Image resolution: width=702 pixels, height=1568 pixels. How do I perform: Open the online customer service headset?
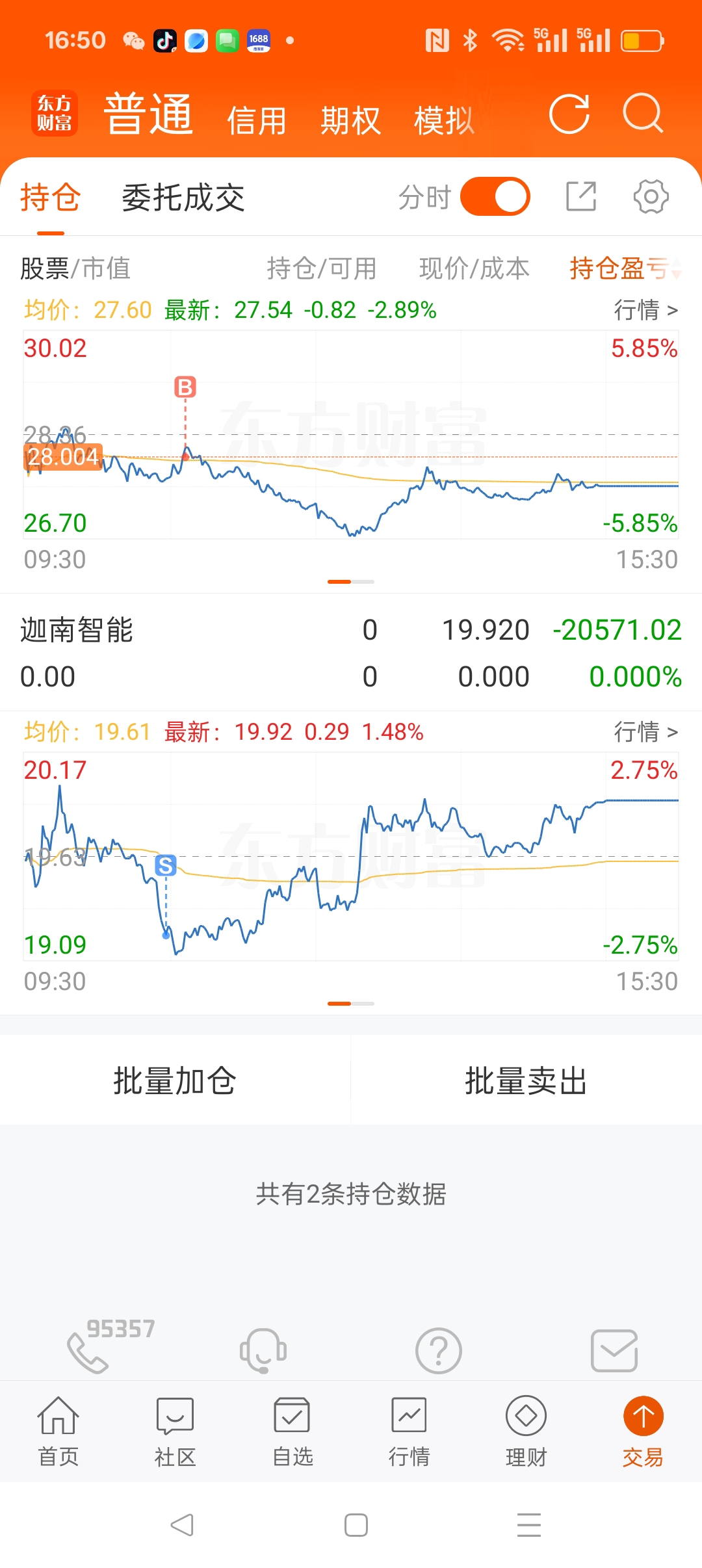coord(263,1351)
